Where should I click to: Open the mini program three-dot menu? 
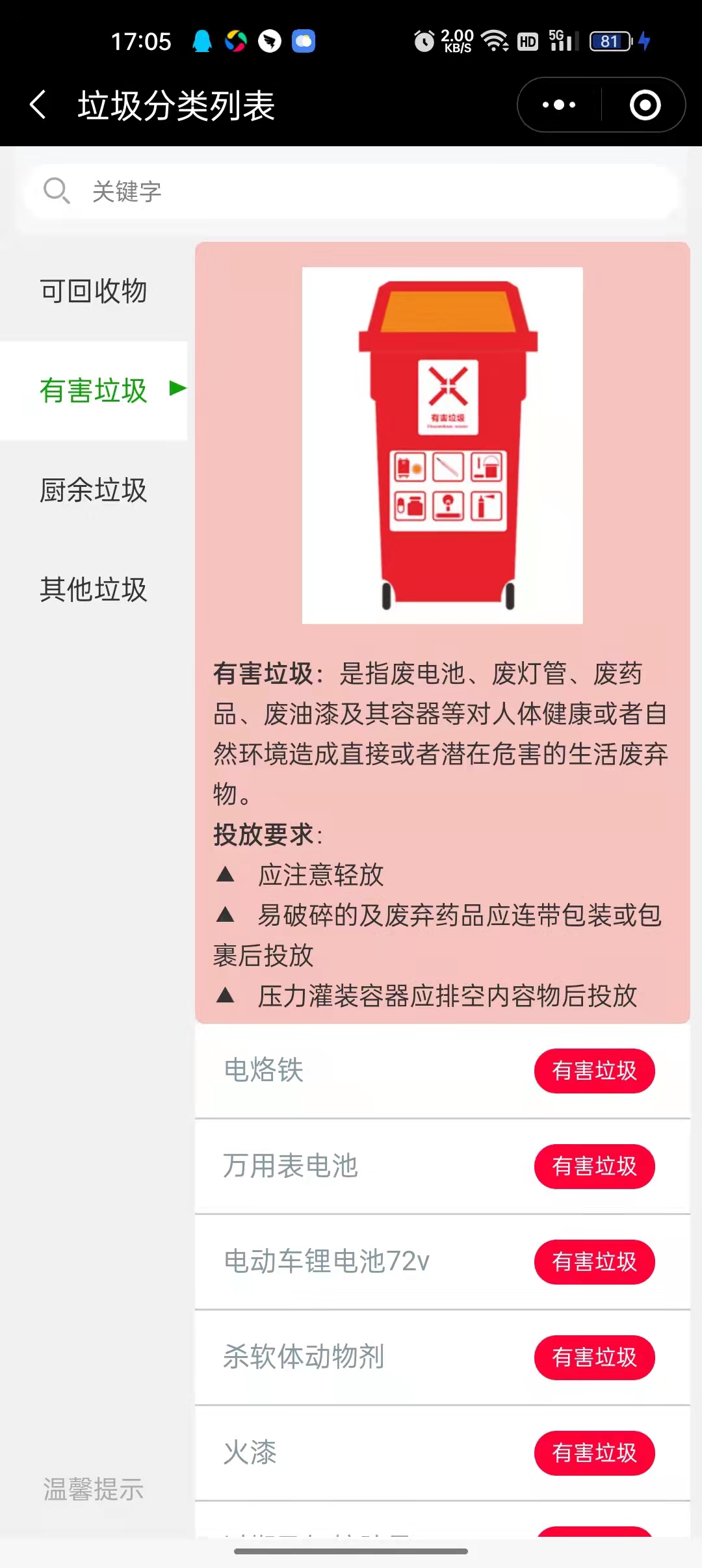pyautogui.click(x=559, y=105)
